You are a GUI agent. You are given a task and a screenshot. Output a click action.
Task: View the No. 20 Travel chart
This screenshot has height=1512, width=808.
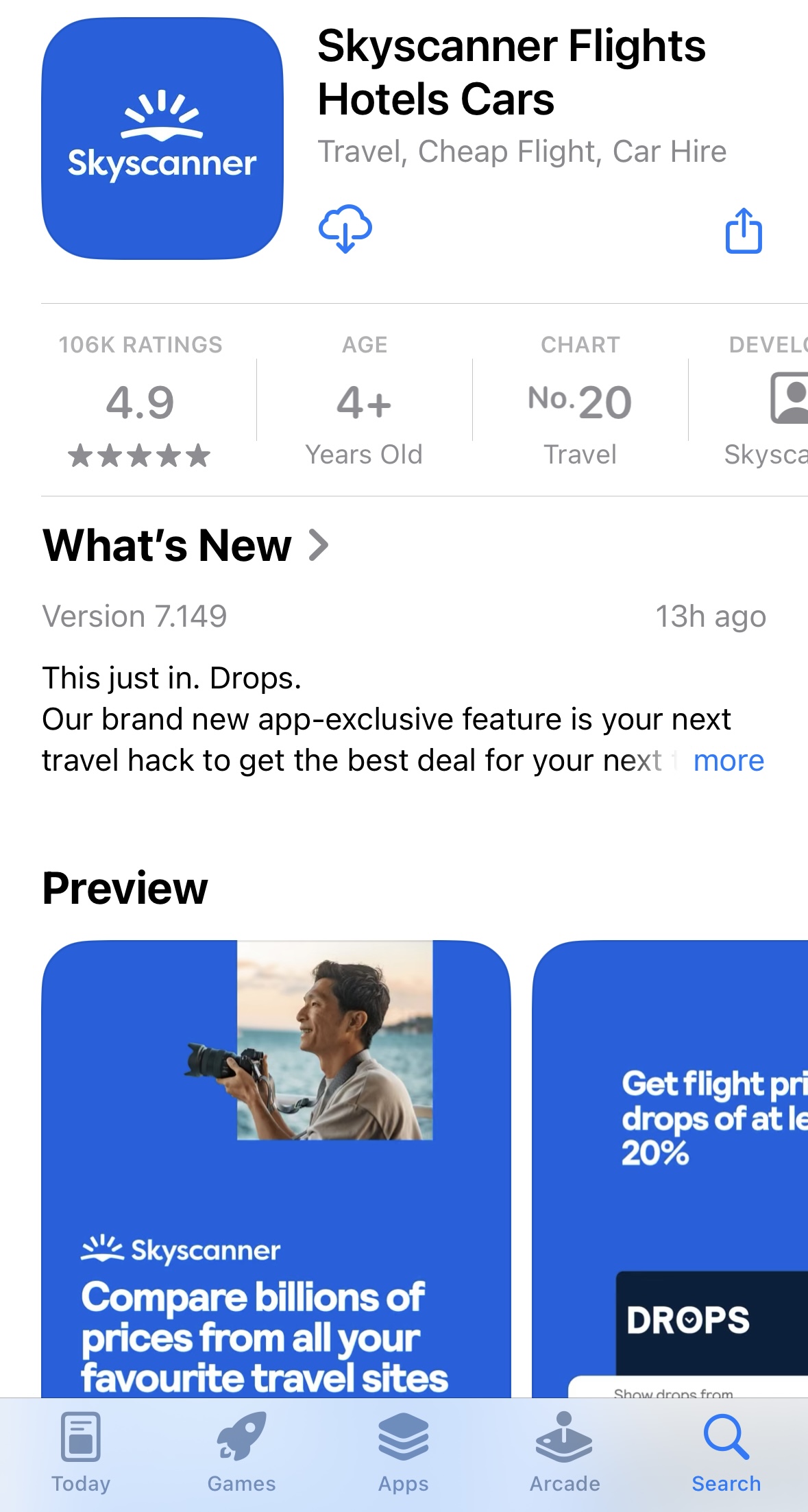click(x=580, y=401)
